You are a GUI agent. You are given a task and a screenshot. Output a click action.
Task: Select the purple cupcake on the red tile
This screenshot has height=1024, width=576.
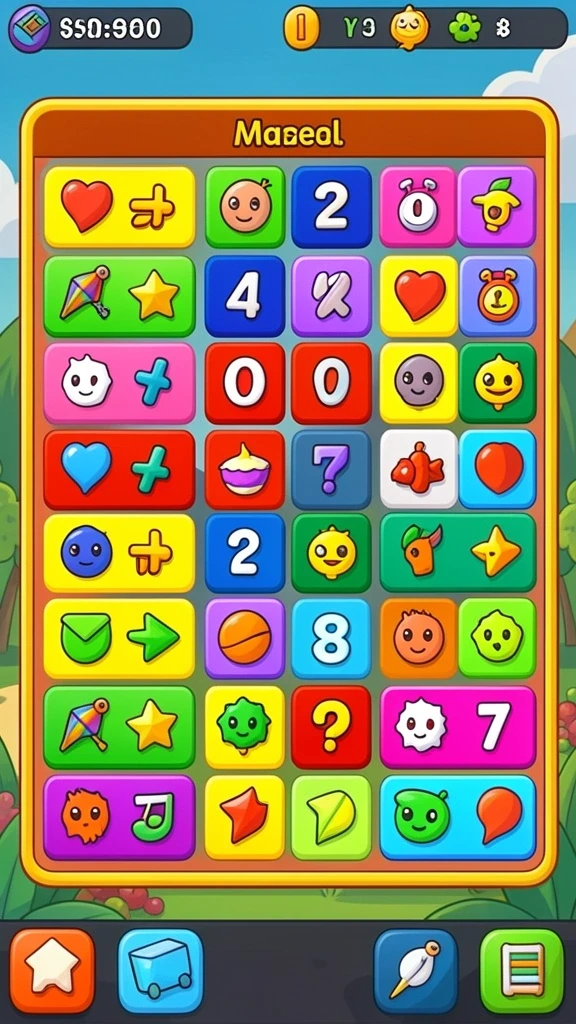[245, 468]
